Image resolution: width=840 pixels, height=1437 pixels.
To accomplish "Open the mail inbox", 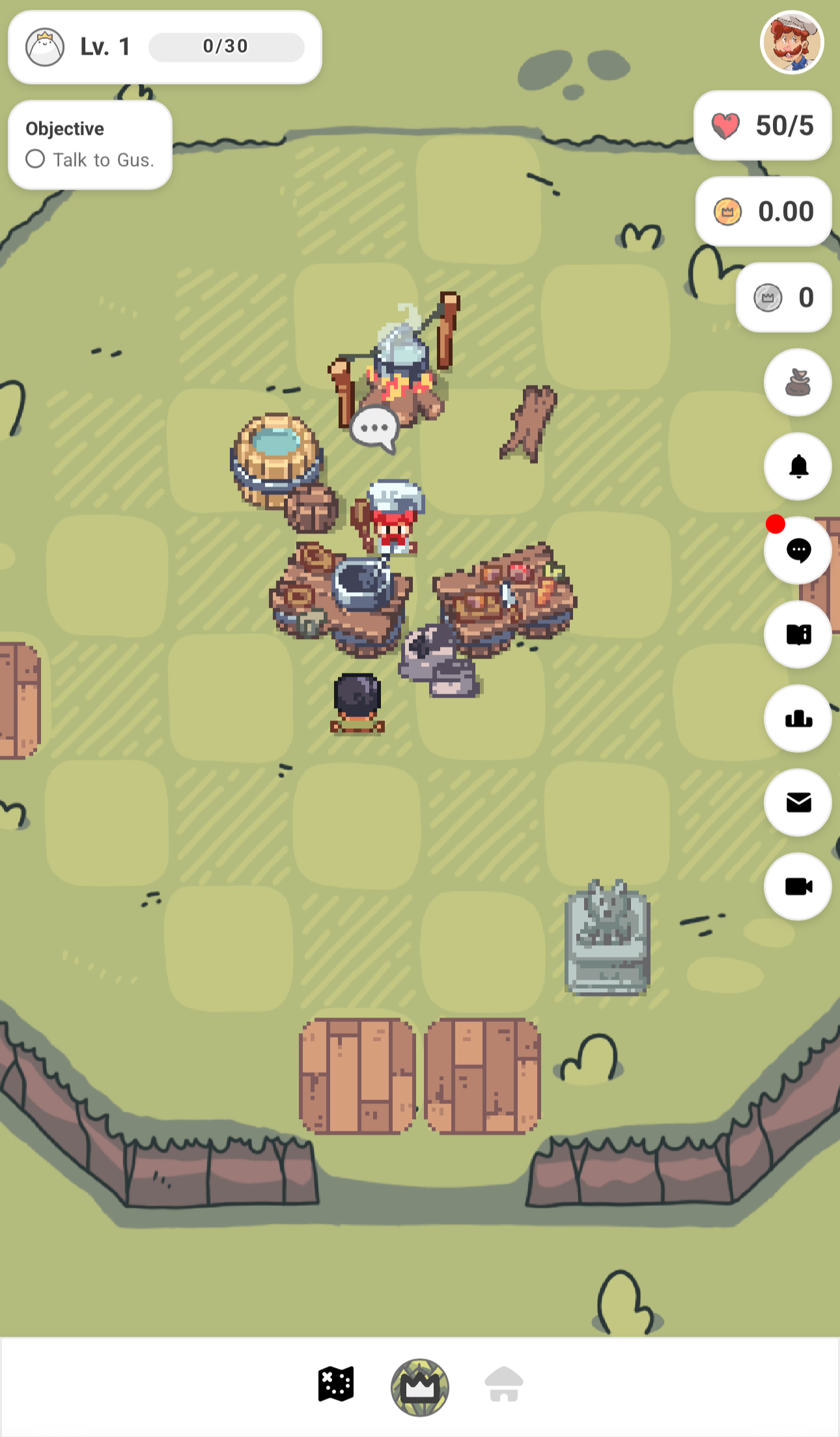I will (x=798, y=803).
